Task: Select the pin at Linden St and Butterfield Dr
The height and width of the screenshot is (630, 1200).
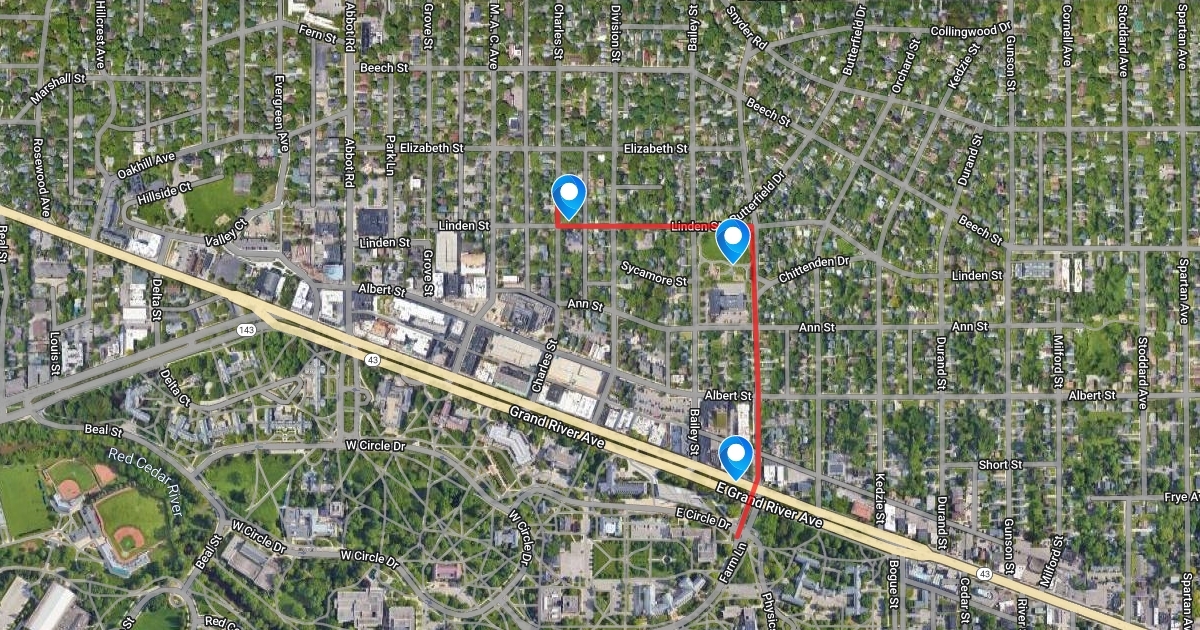Action: pos(734,239)
